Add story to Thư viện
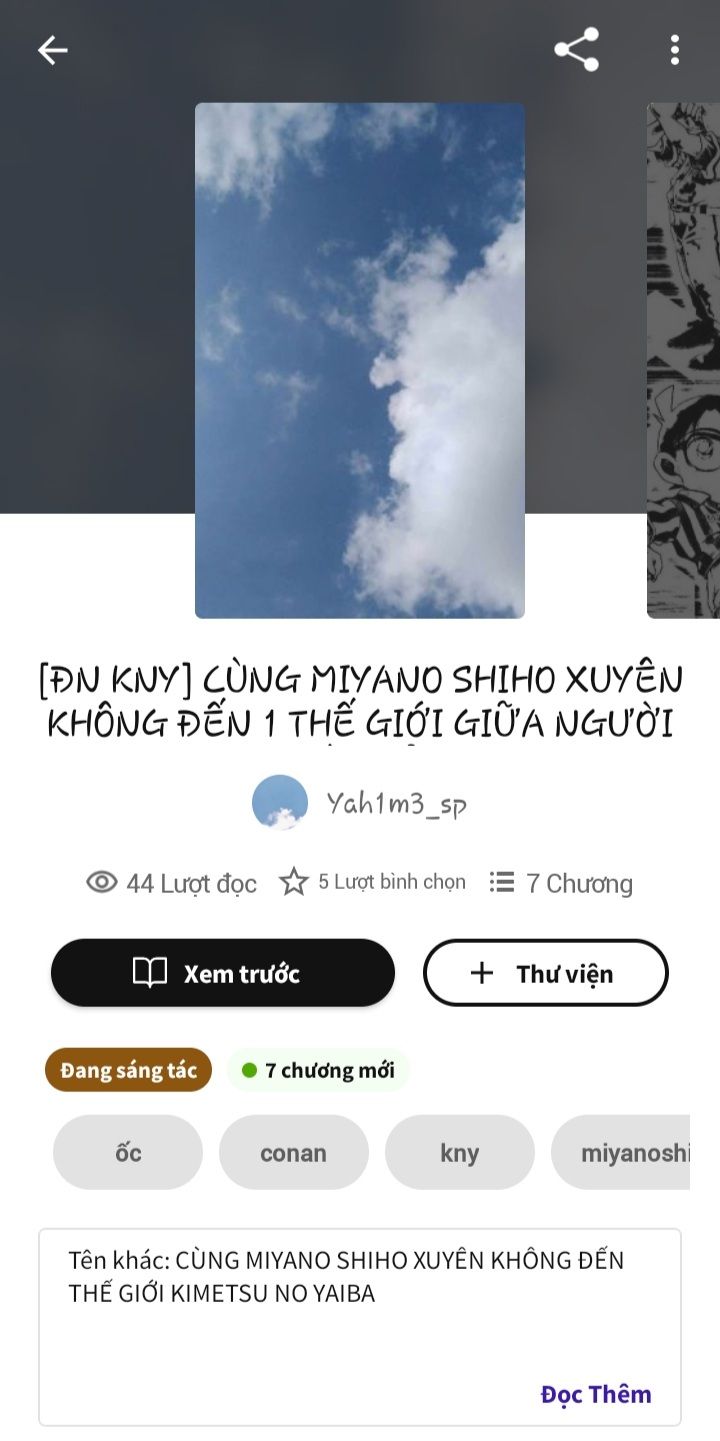Viewport: 720px width, 1441px height. (545, 973)
